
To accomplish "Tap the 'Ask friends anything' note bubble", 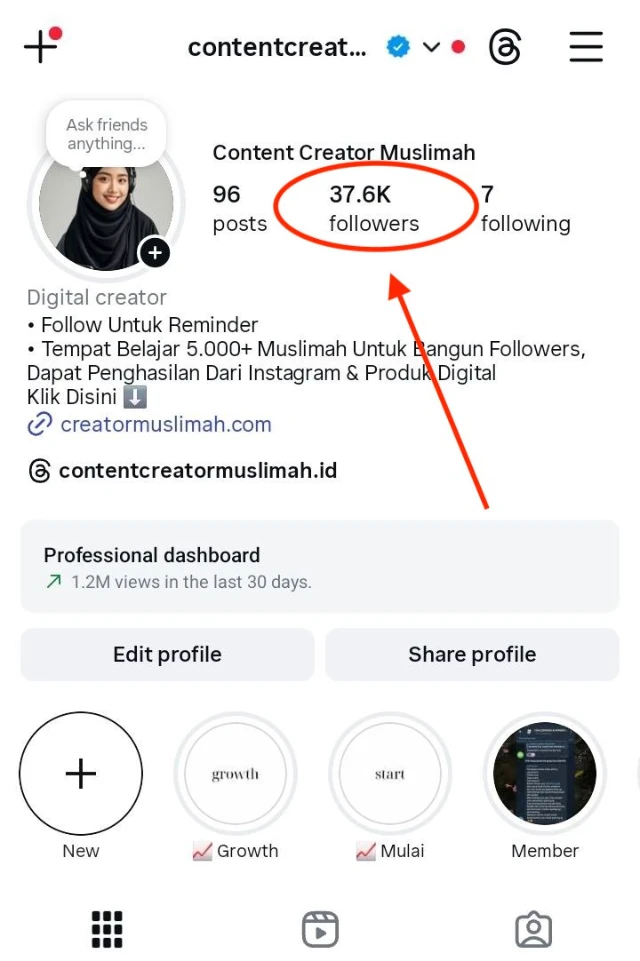I will 106,134.
